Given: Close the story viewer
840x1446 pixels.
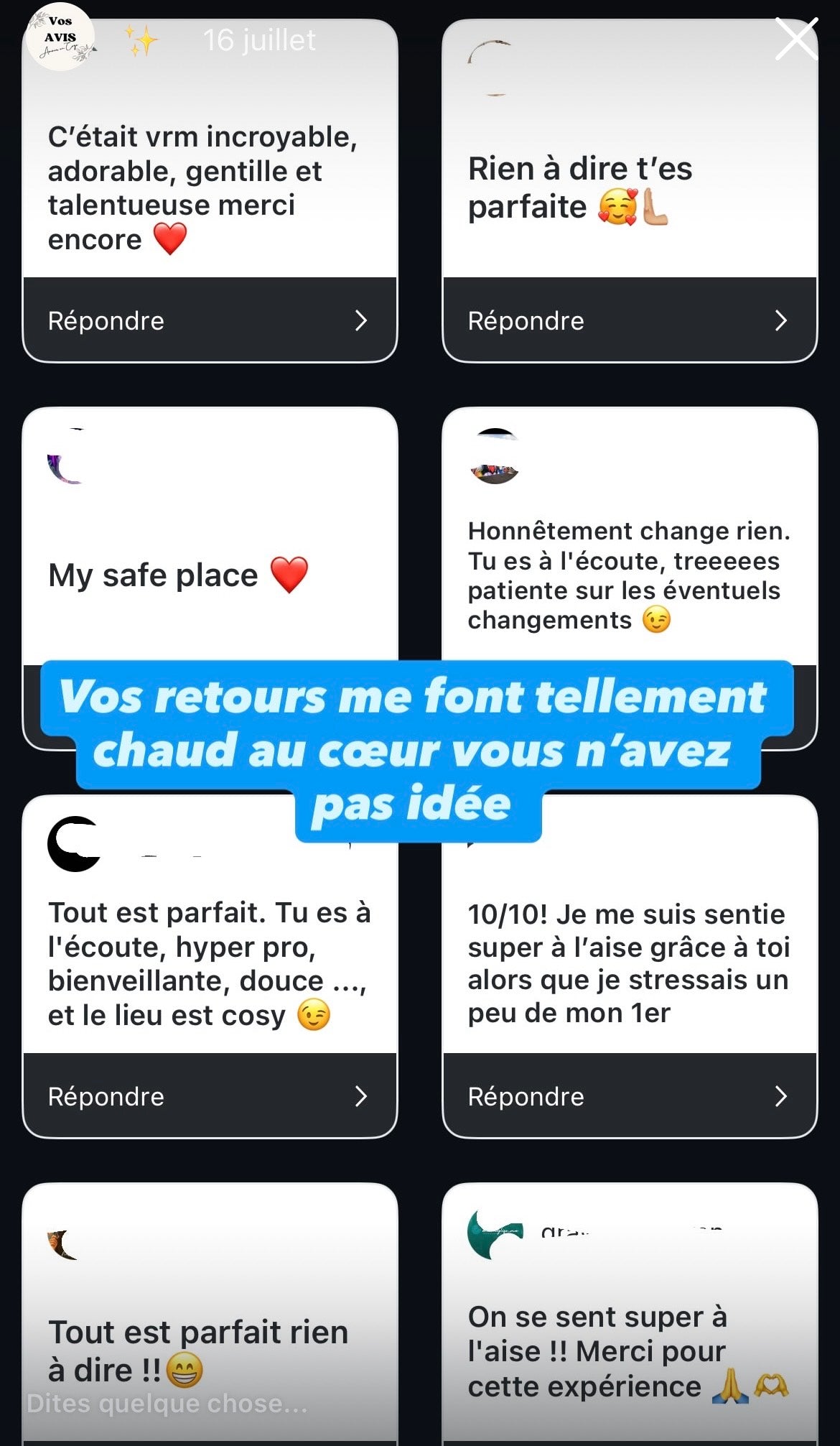Looking at the screenshot, I should click(x=796, y=40).
